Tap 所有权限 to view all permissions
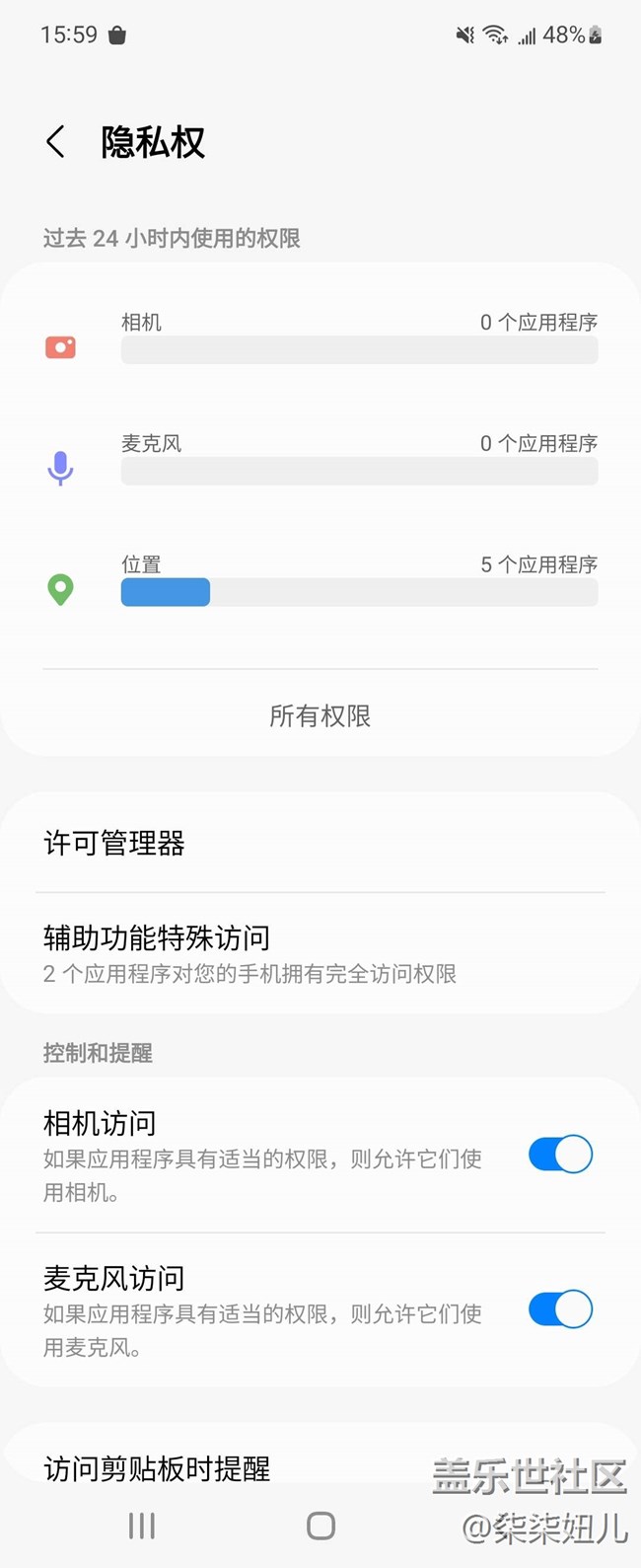The image size is (641, 1568). (320, 715)
